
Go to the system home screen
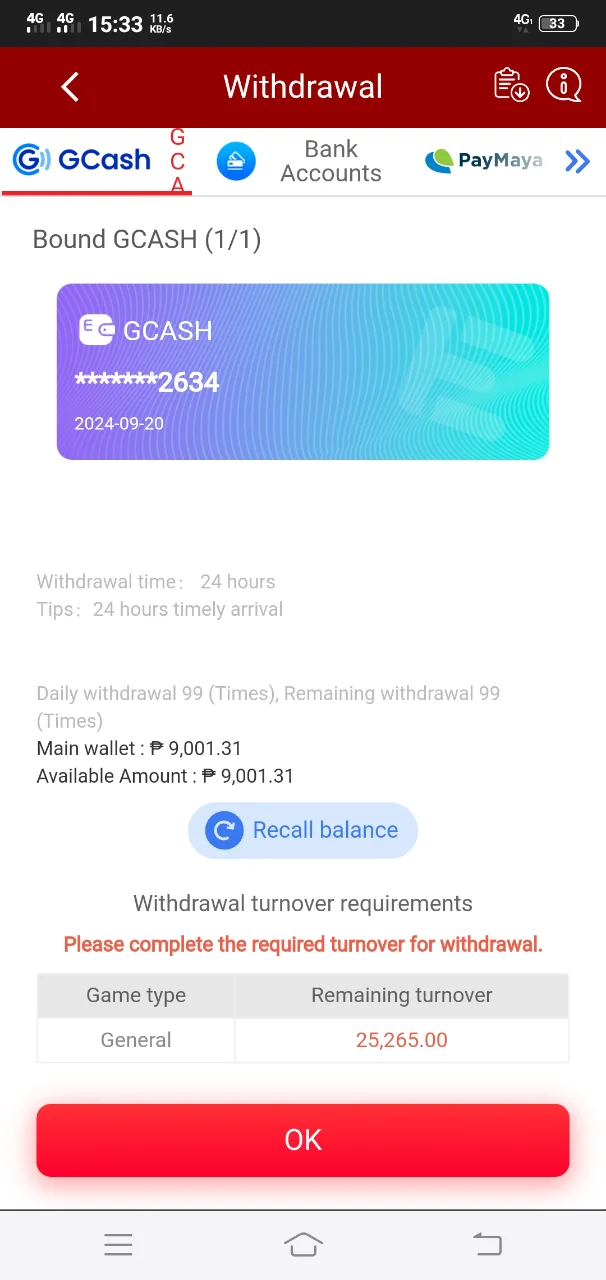[303, 1244]
